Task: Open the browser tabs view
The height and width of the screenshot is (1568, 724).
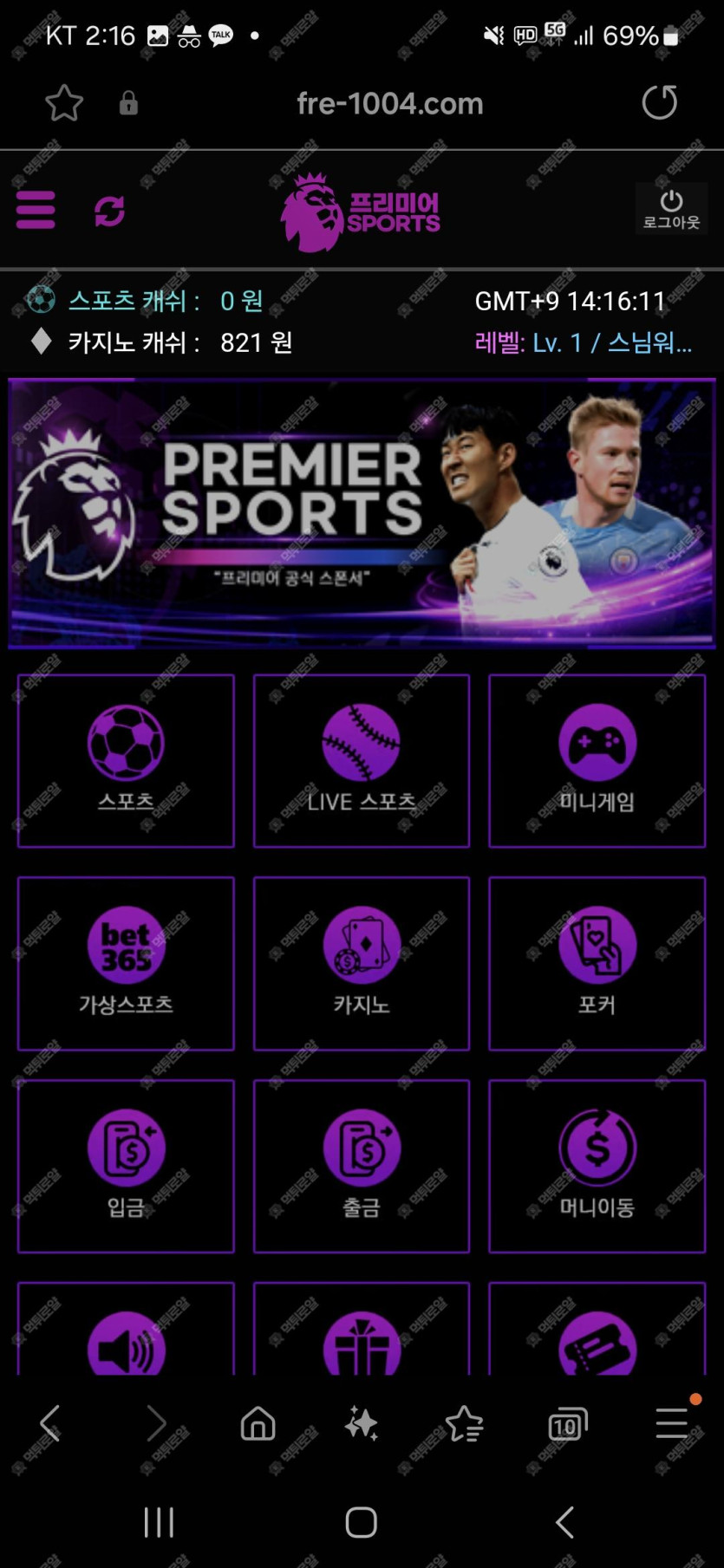Action: click(x=567, y=1424)
